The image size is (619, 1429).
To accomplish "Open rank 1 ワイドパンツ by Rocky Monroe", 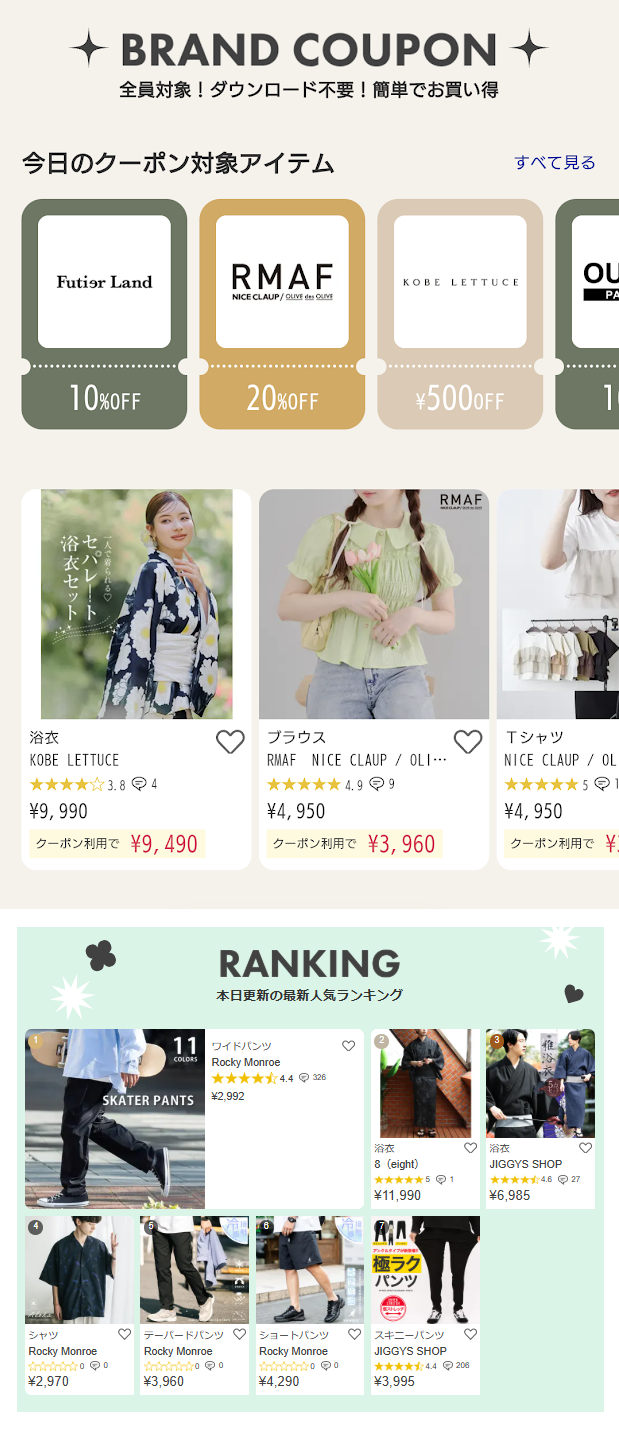I will [x=115, y=1118].
